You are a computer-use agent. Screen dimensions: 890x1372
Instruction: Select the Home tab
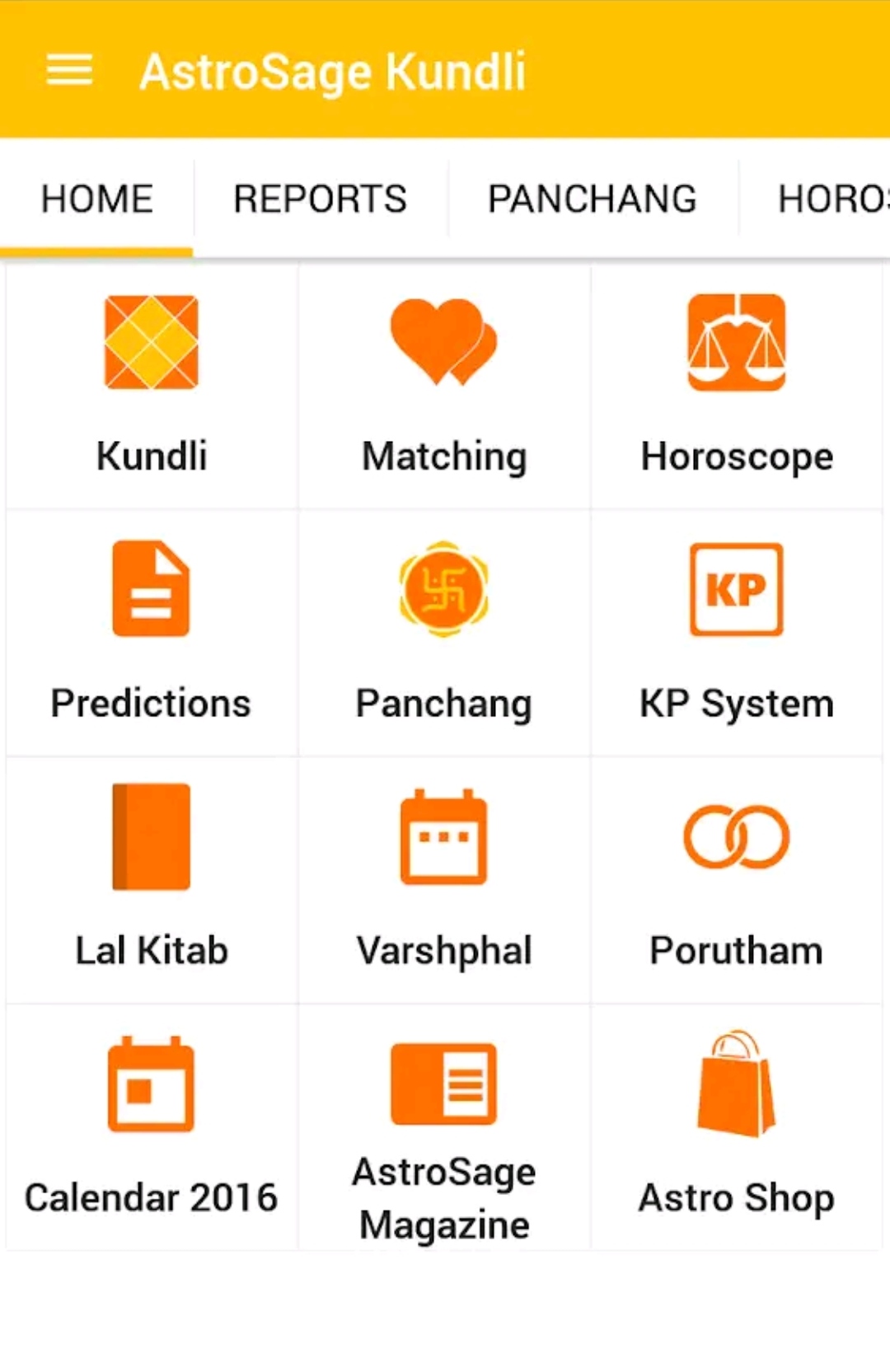[x=97, y=199]
